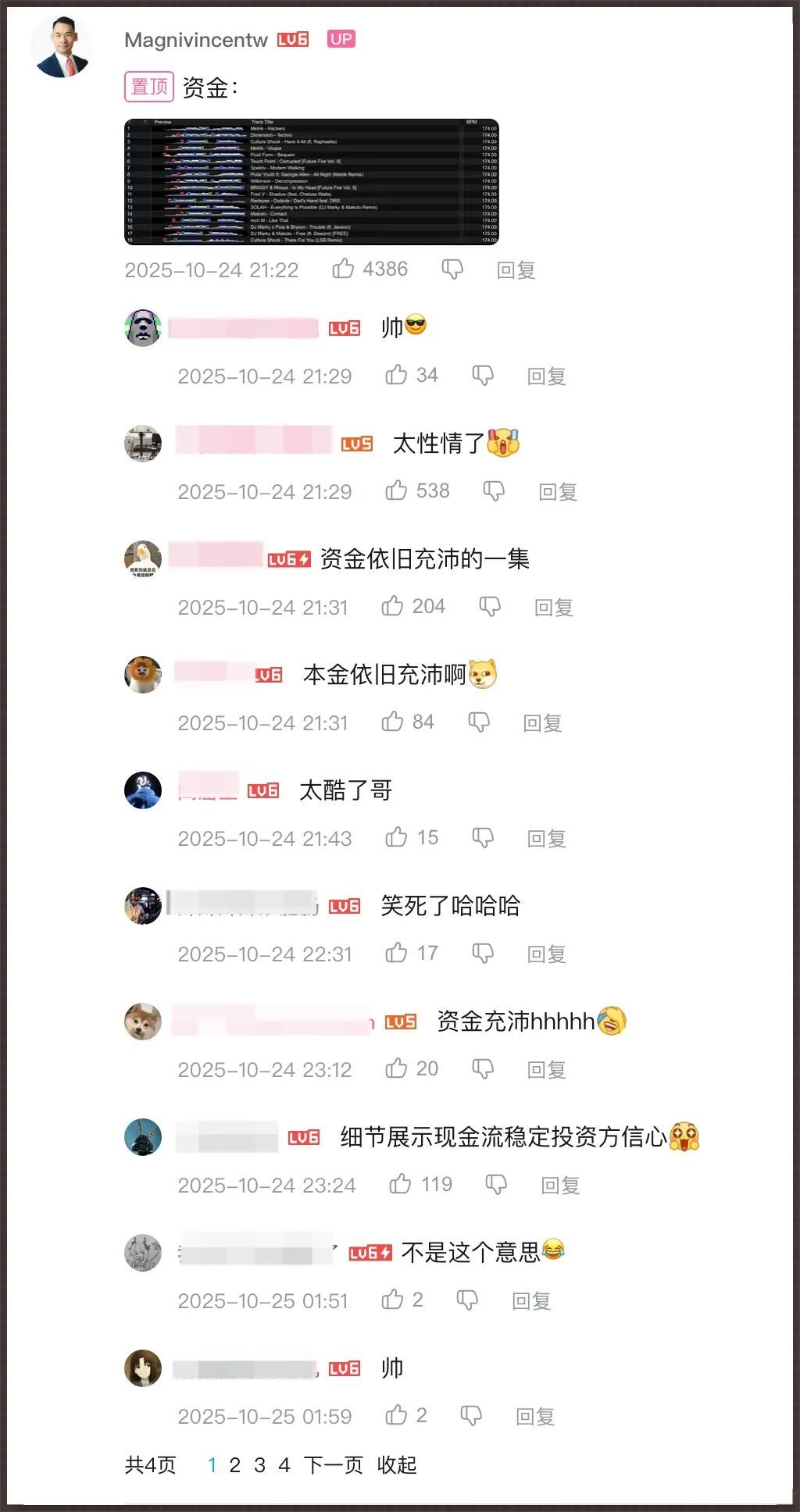Screen dimensions: 800x1512
Task: Dislike the pinned 资金 comment
Action: click(x=452, y=269)
